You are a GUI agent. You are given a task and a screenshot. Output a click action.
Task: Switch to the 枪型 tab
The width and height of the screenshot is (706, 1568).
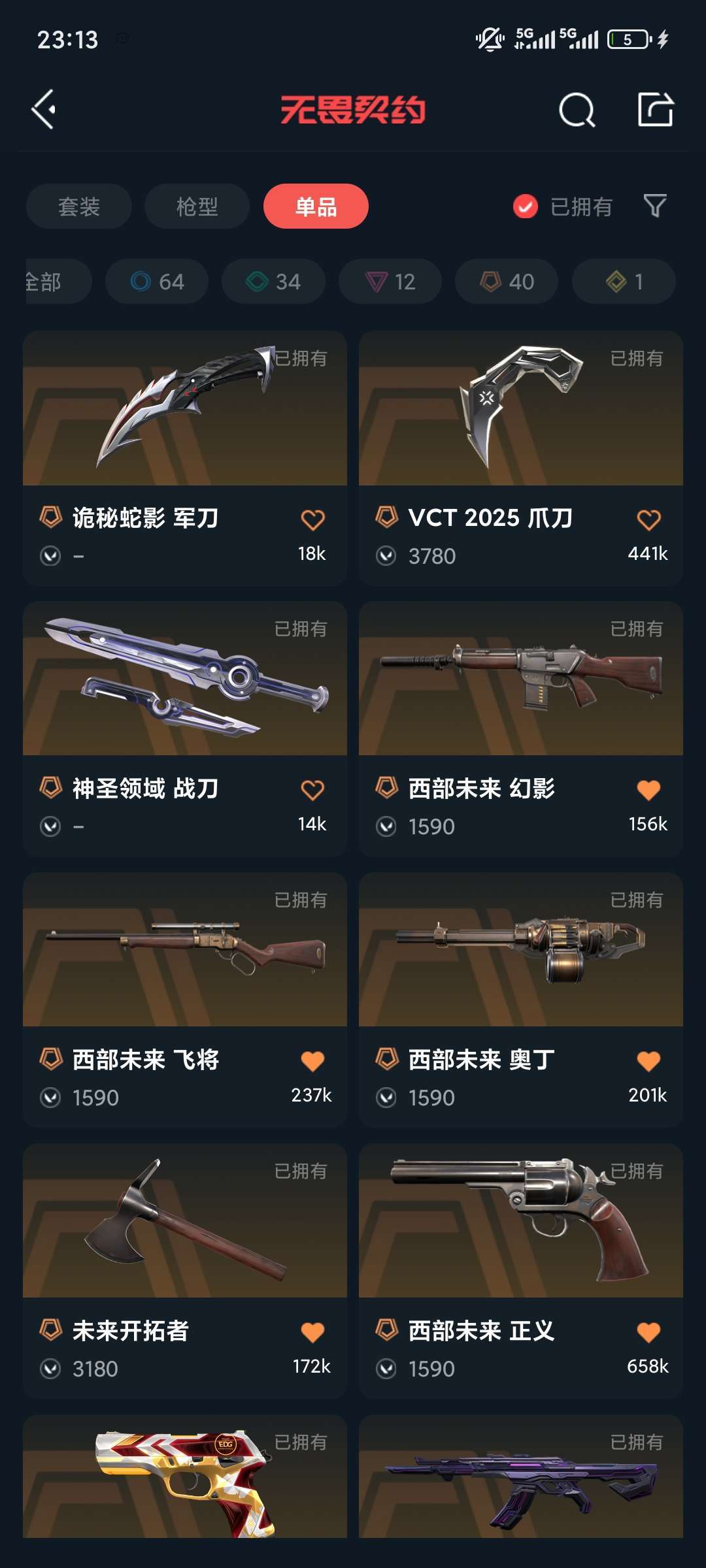coord(197,206)
